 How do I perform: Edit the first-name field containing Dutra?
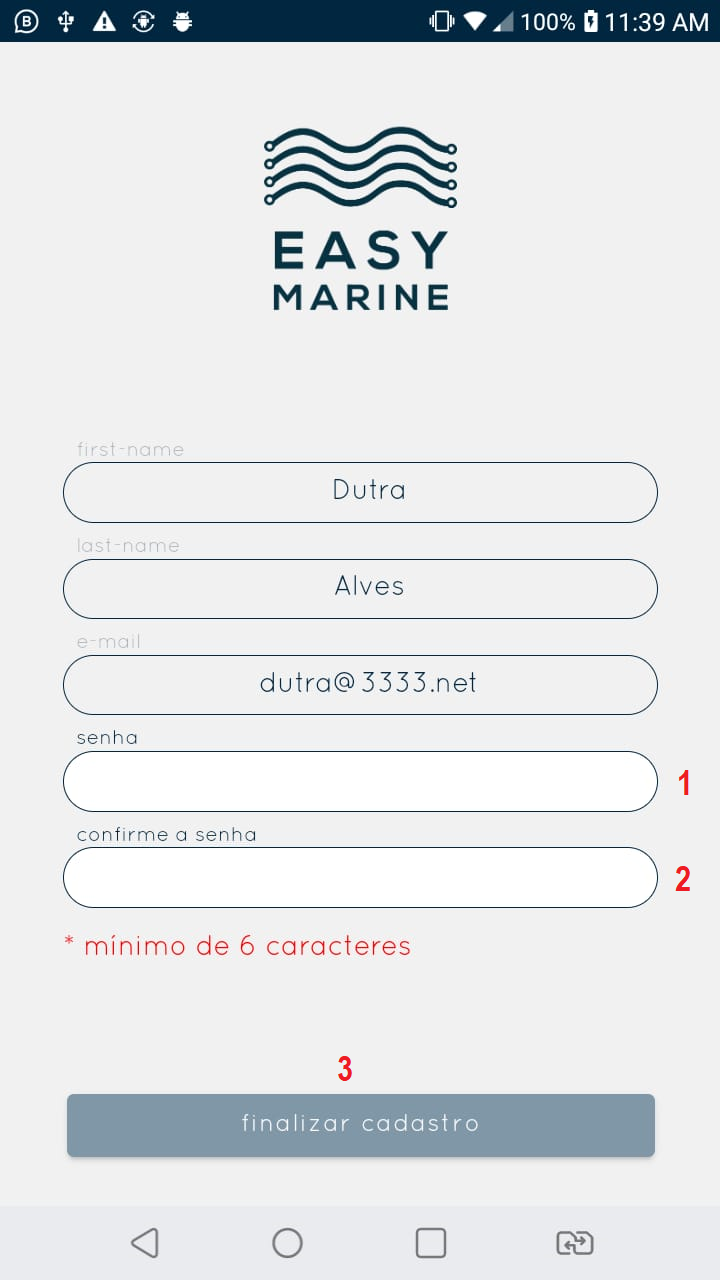tap(360, 492)
